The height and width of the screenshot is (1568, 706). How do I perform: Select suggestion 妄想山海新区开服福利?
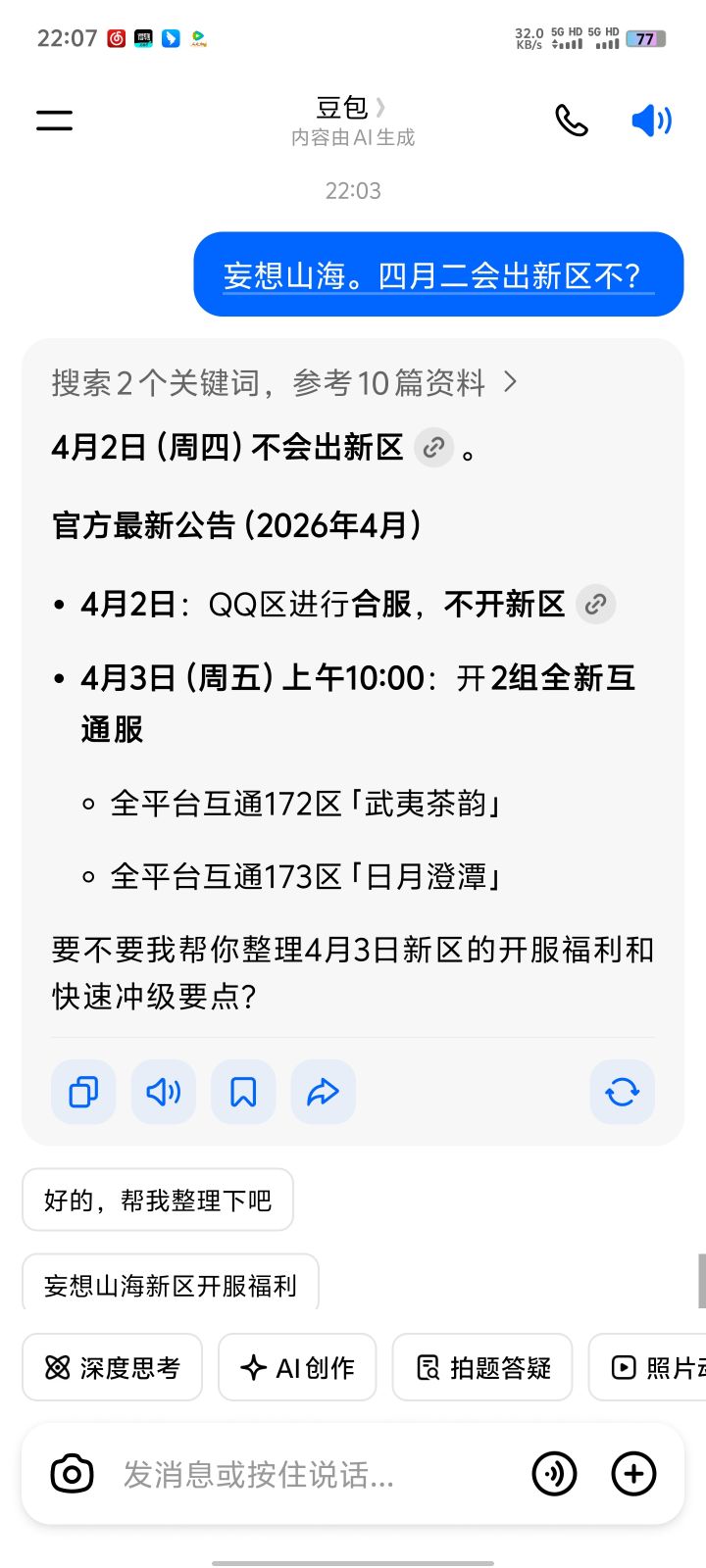coord(171,1283)
